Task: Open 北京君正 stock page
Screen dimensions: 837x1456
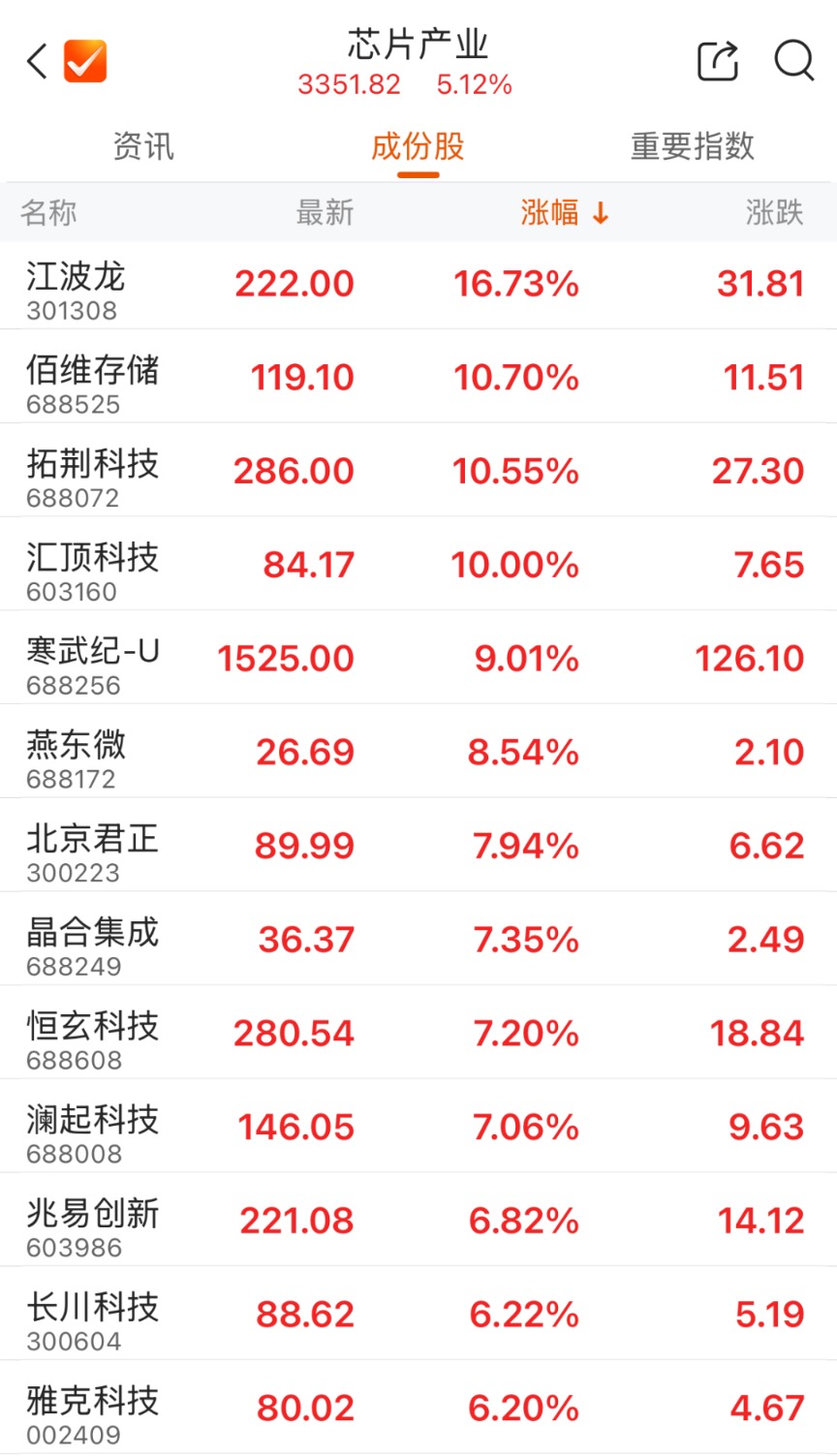Action: 418,846
